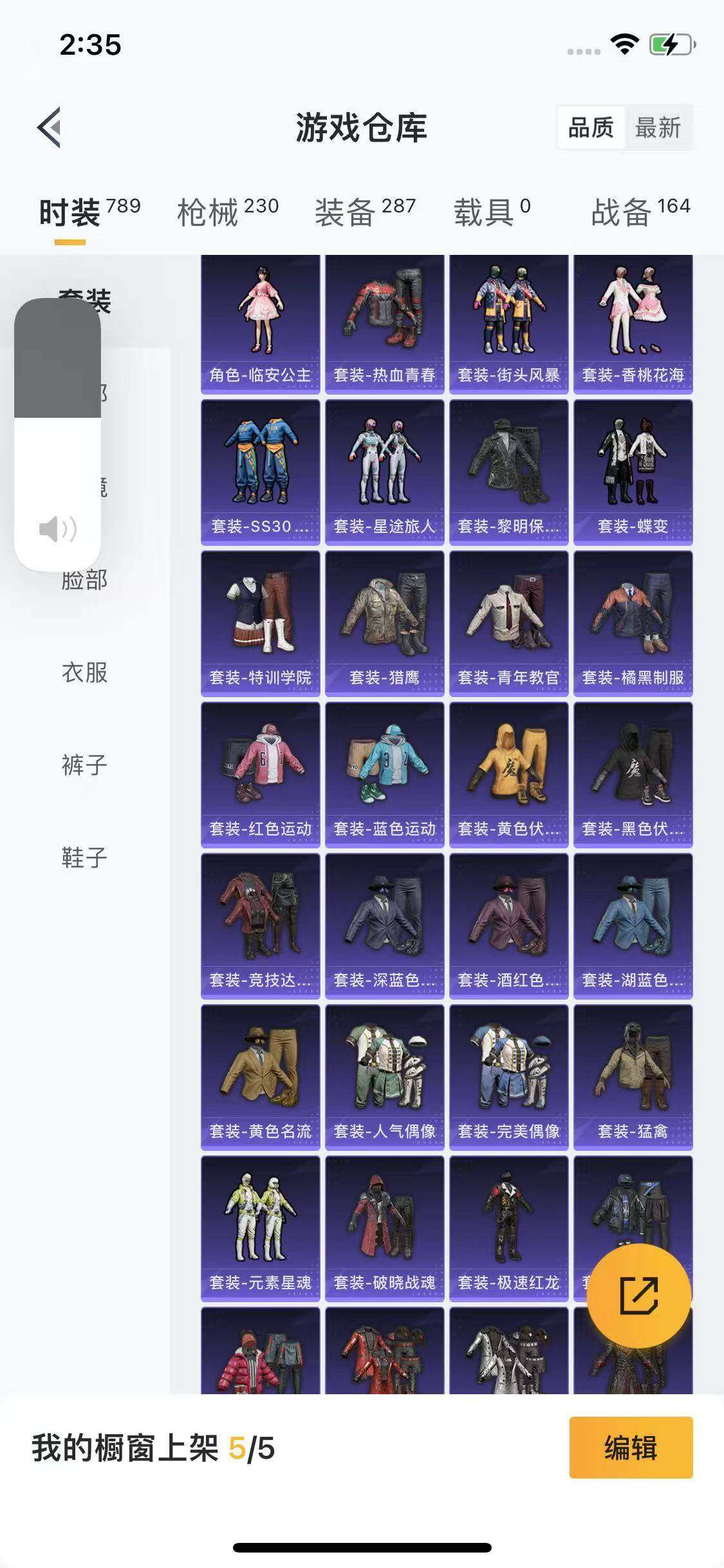Go back using the top-left arrow
Image resolution: width=724 pixels, height=1568 pixels.
pos(49,127)
